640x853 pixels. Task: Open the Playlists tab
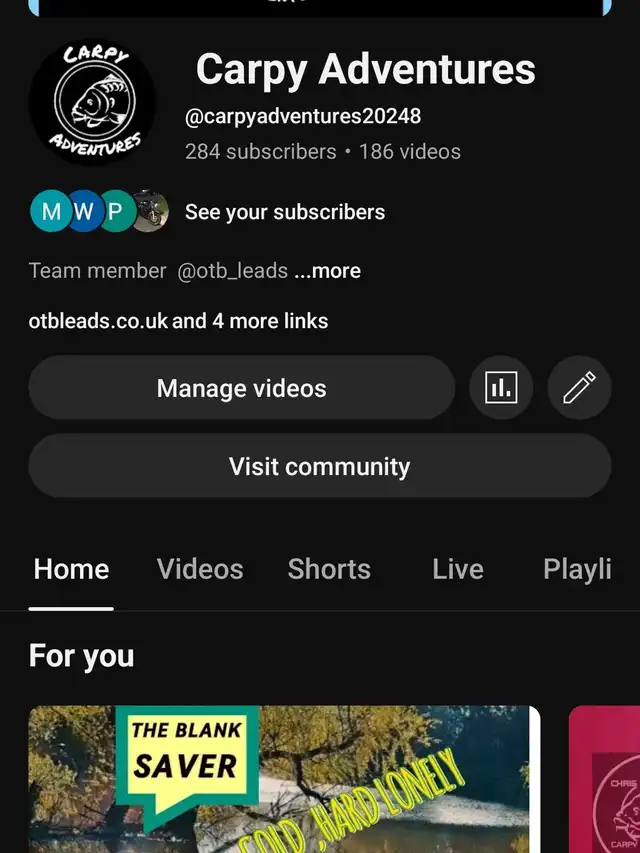coord(577,569)
